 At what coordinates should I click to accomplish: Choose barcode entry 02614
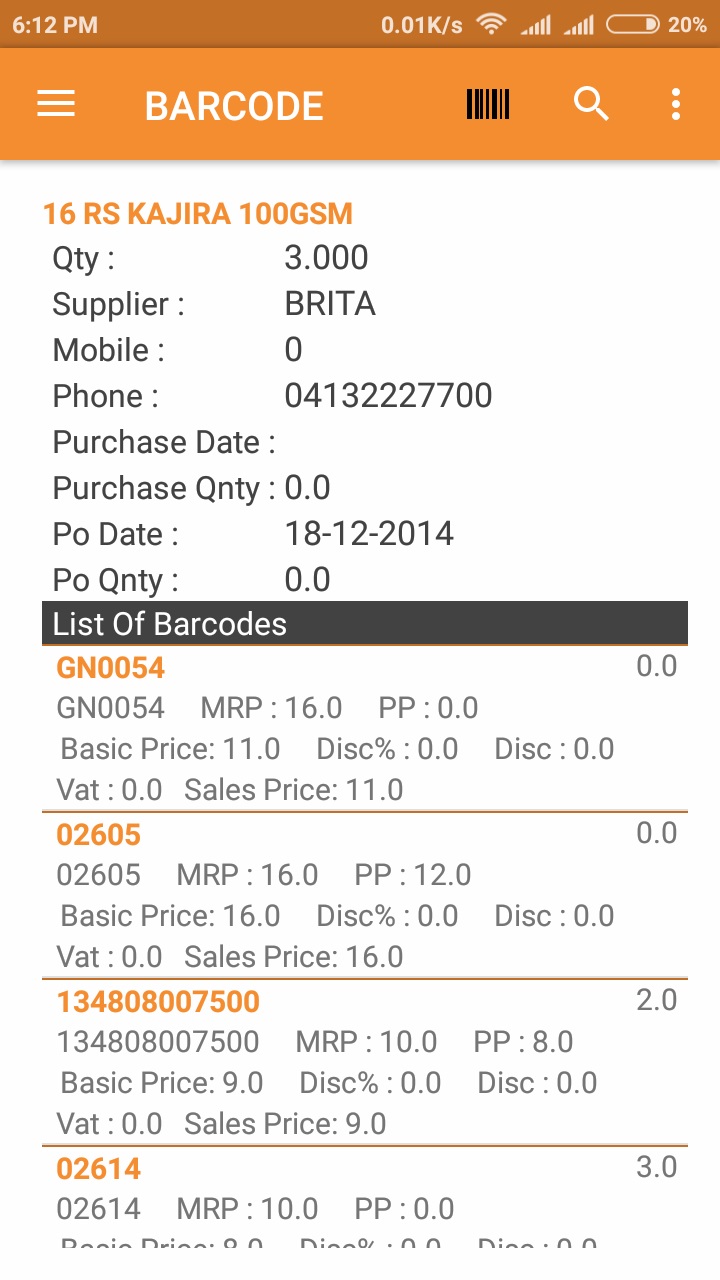365,1197
